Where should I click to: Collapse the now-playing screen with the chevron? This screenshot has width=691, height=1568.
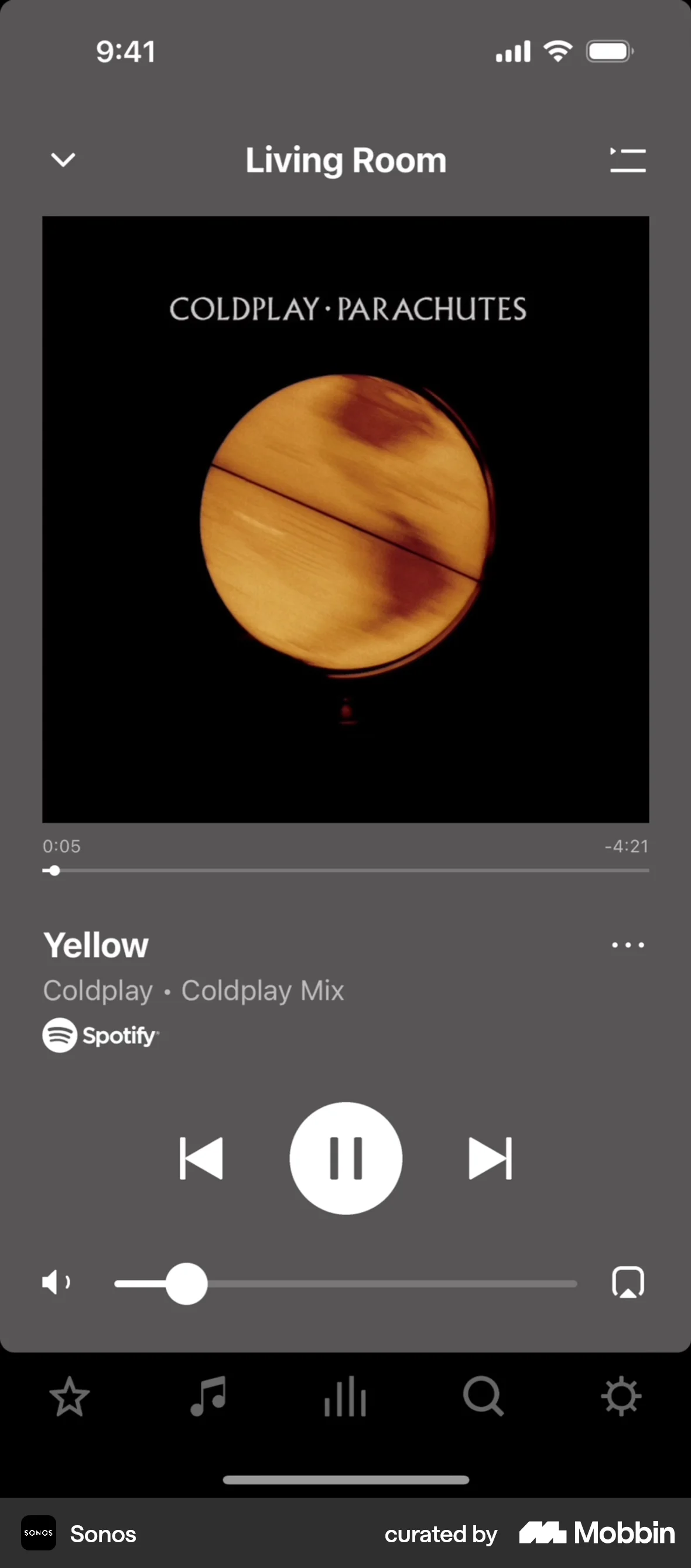(61, 161)
